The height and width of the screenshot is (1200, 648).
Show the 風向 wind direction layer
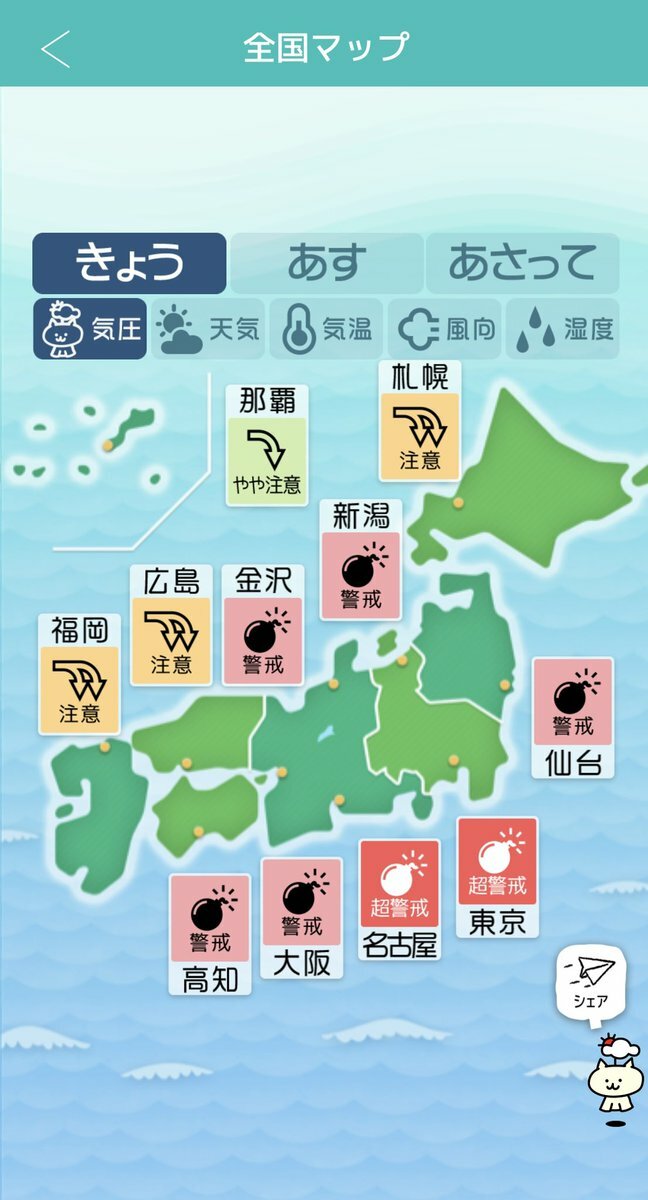pyautogui.click(x=446, y=329)
